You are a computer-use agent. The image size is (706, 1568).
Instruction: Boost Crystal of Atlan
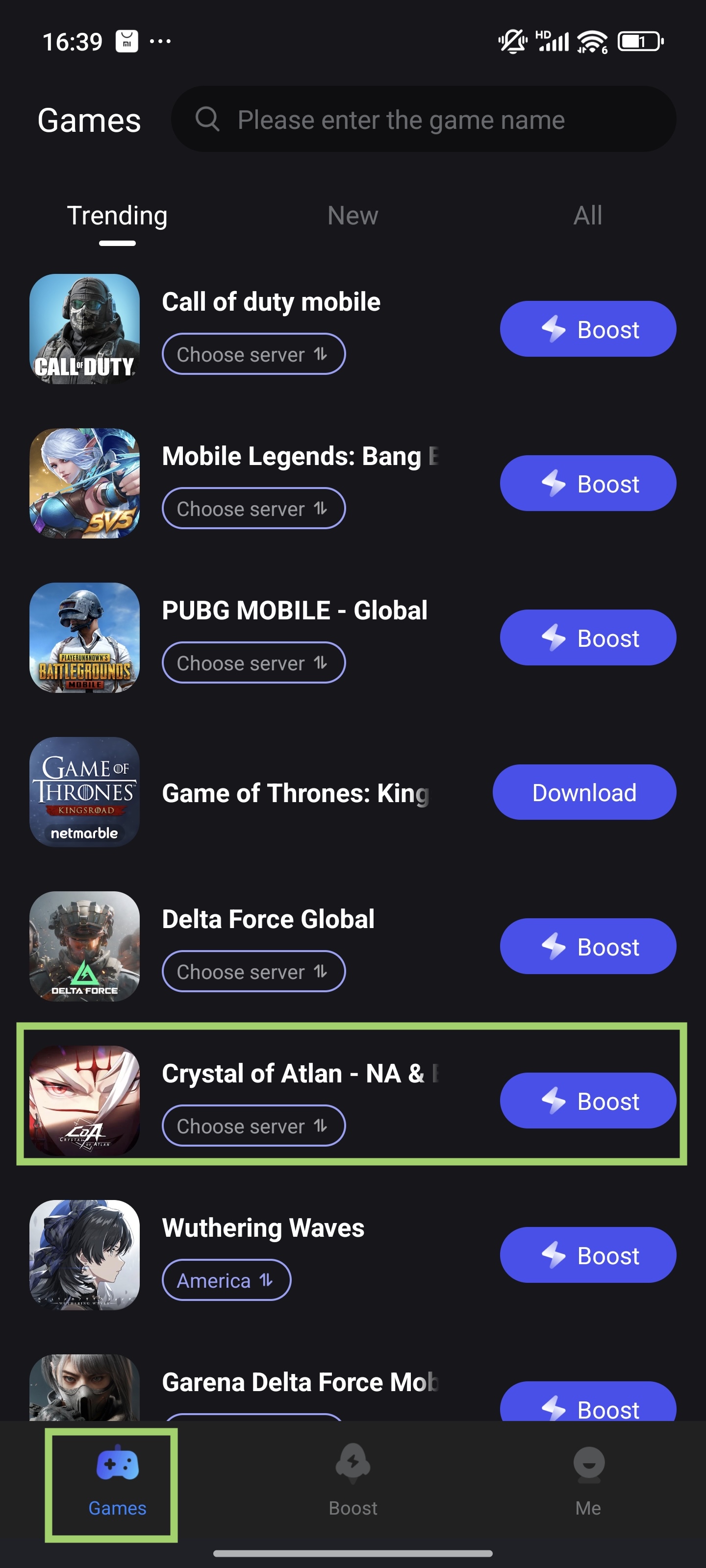[587, 1101]
